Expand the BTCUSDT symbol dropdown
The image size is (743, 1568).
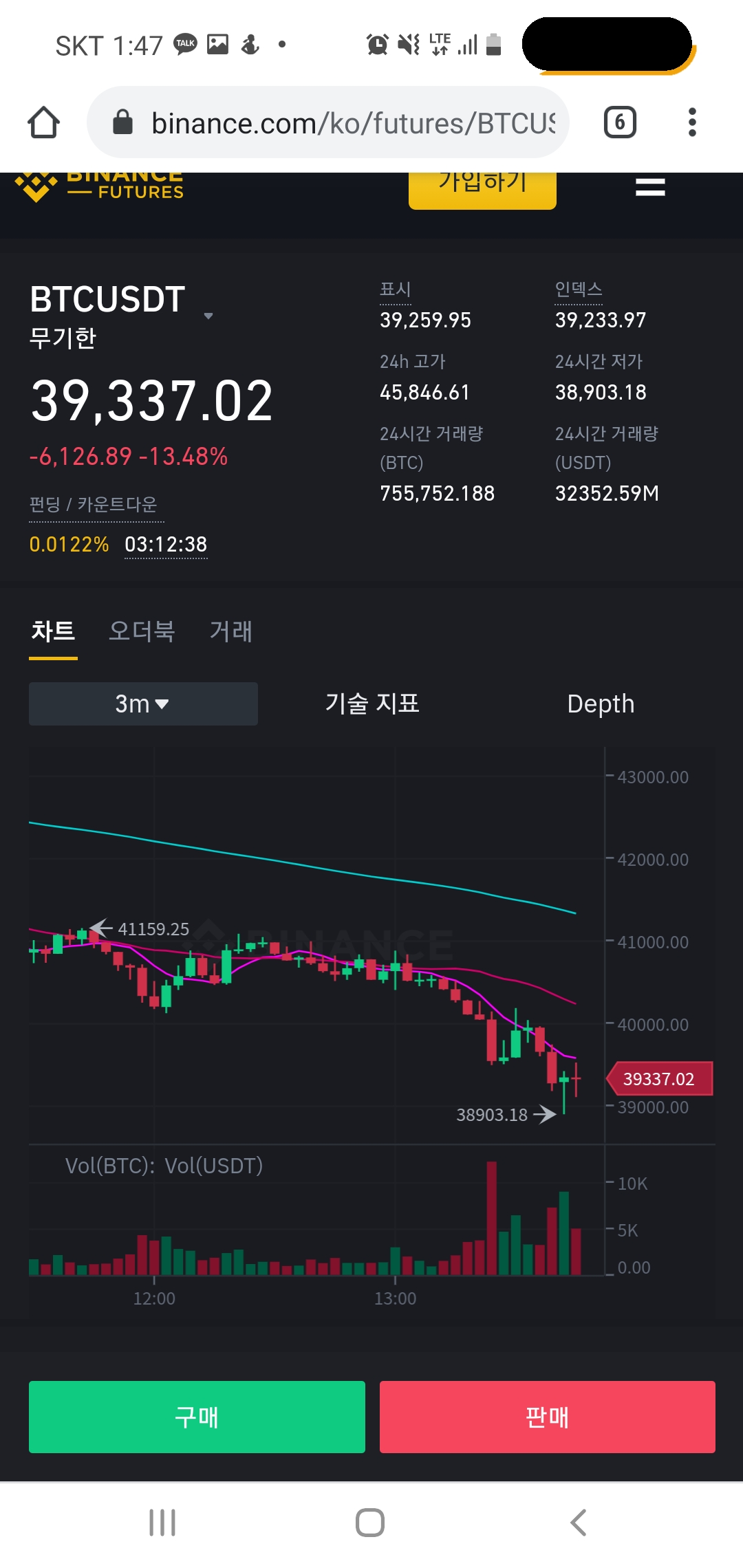(208, 316)
